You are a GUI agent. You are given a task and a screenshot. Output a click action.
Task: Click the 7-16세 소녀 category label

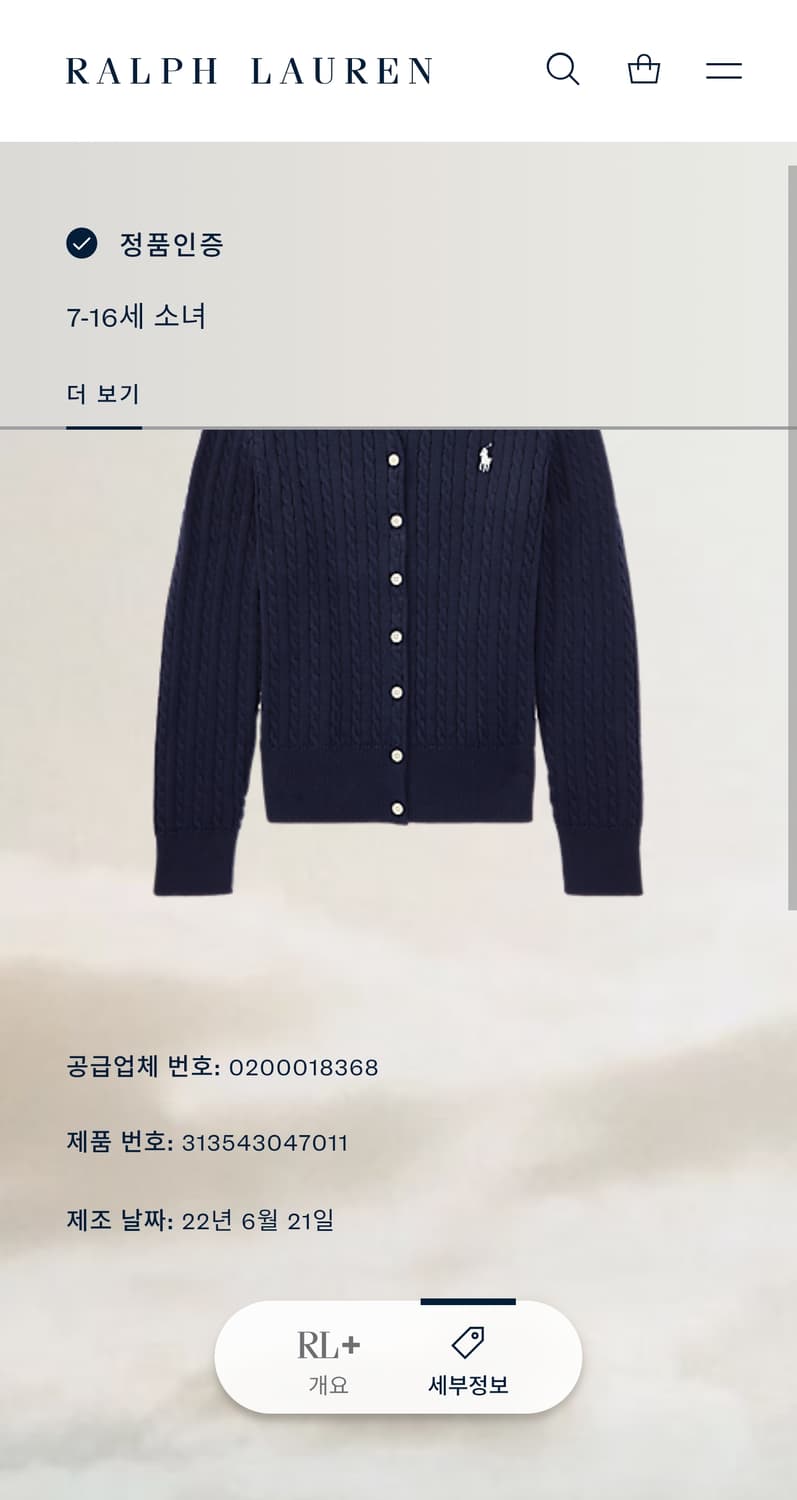click(x=138, y=316)
